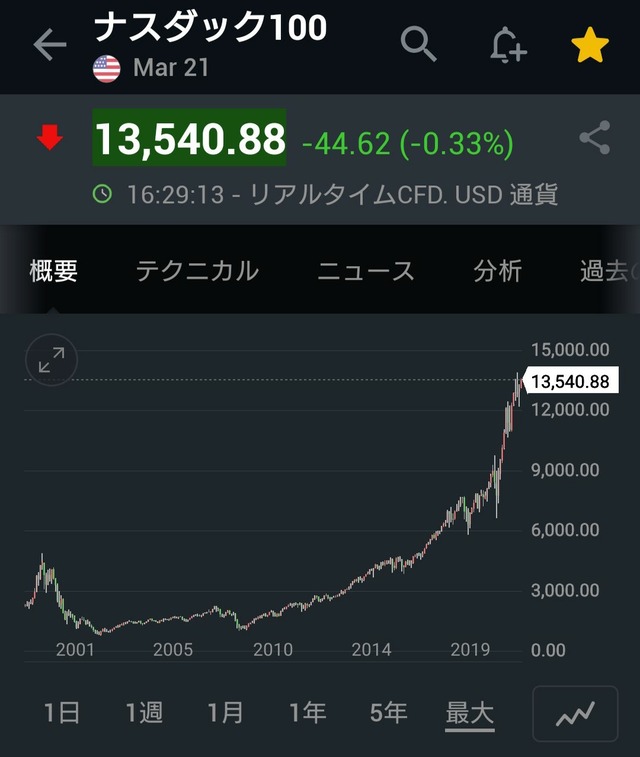Image resolution: width=640 pixels, height=757 pixels.
Task: Toggle the watchlist star icon
Action: coord(590,44)
